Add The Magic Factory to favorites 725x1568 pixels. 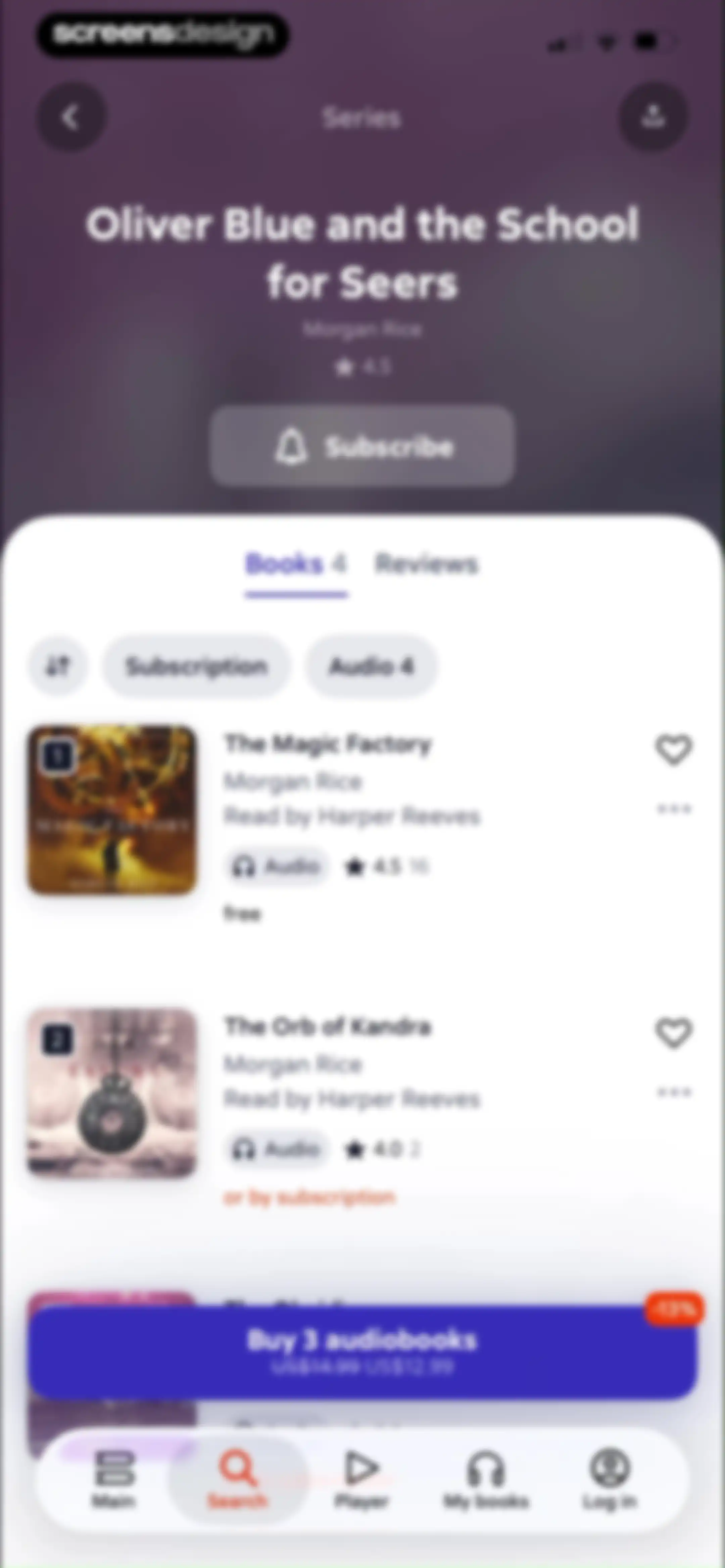point(674,749)
